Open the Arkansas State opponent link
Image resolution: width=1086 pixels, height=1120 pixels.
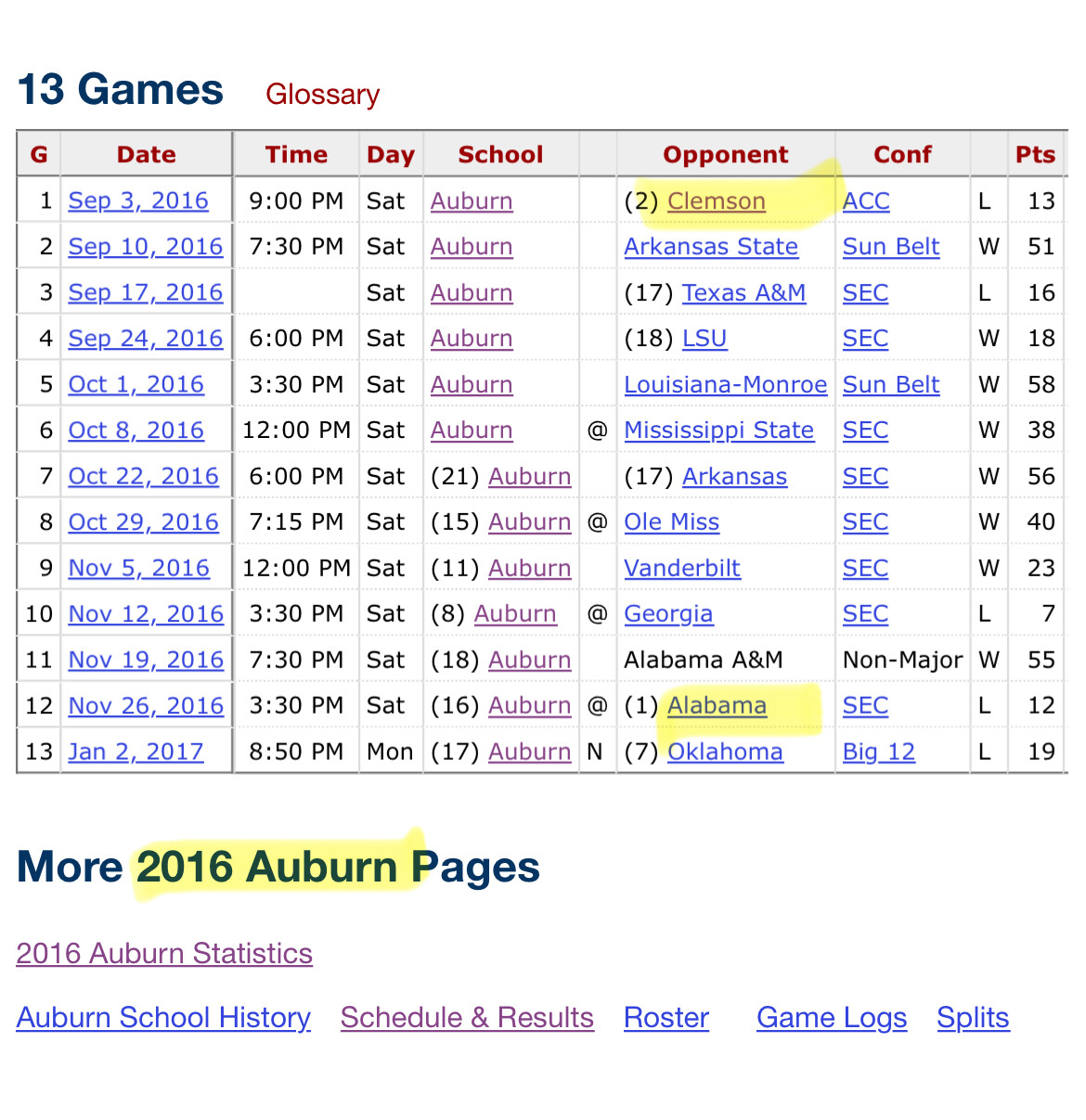pyautogui.click(x=711, y=247)
